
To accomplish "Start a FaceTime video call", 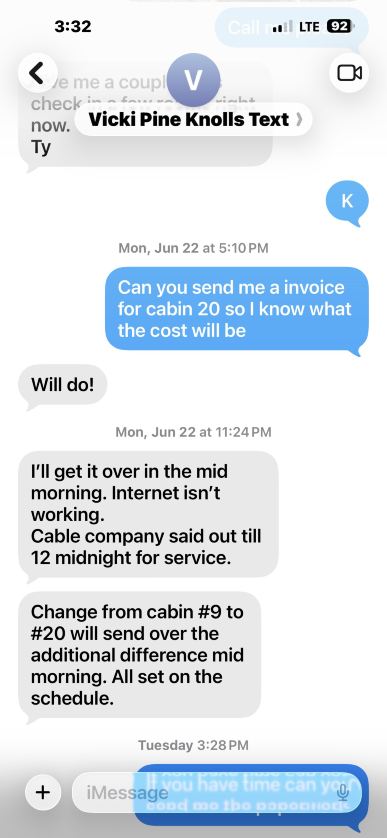I will [x=349, y=73].
